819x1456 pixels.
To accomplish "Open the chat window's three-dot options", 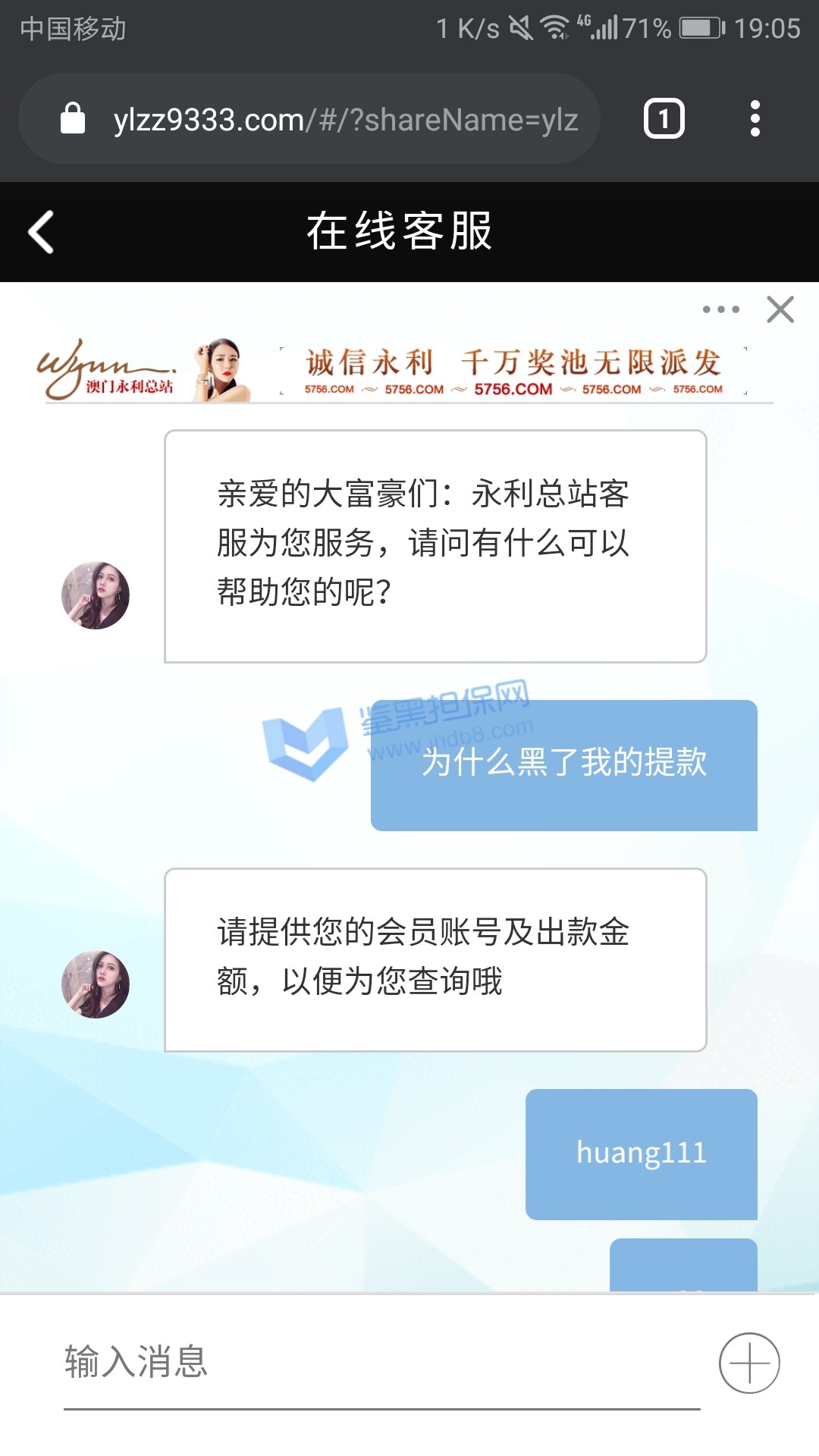I will [720, 309].
